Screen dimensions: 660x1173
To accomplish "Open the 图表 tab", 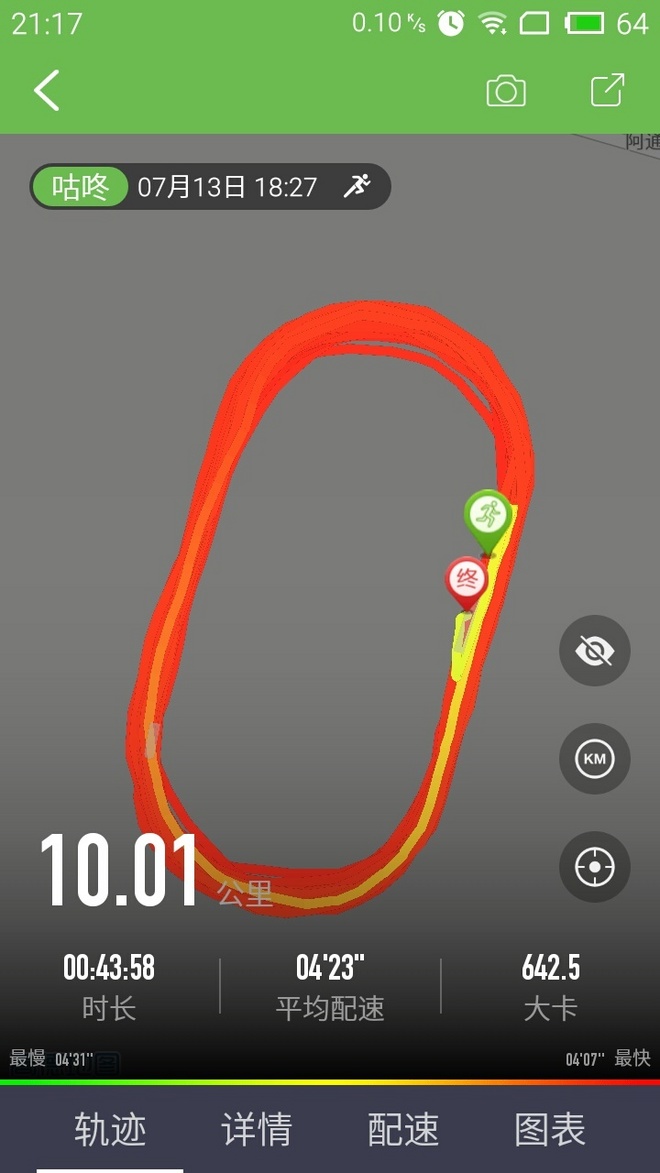I will tap(550, 1130).
